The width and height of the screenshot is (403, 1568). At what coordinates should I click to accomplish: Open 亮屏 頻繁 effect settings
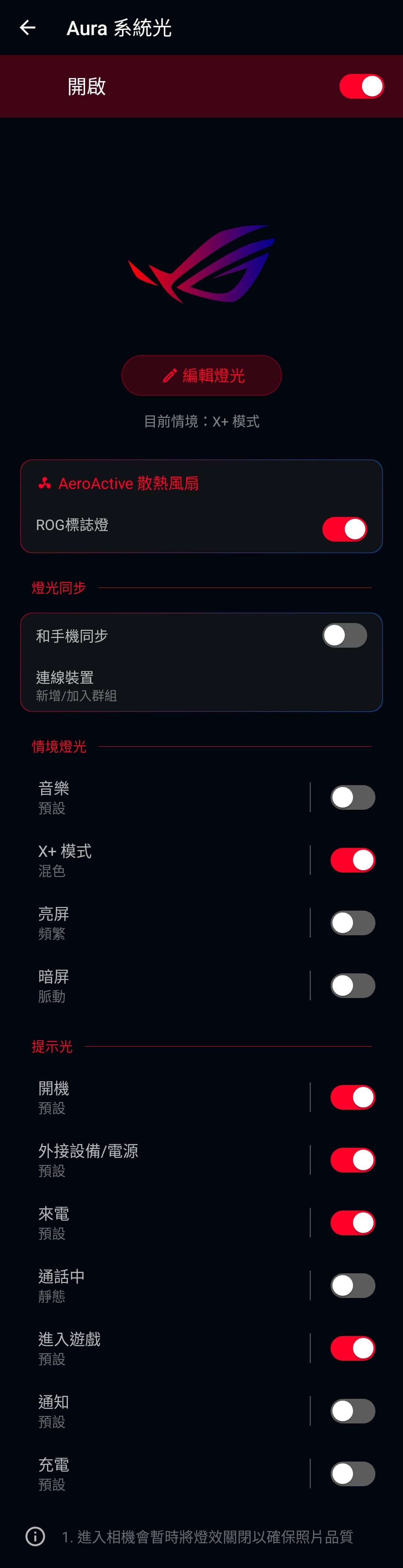tap(152, 922)
